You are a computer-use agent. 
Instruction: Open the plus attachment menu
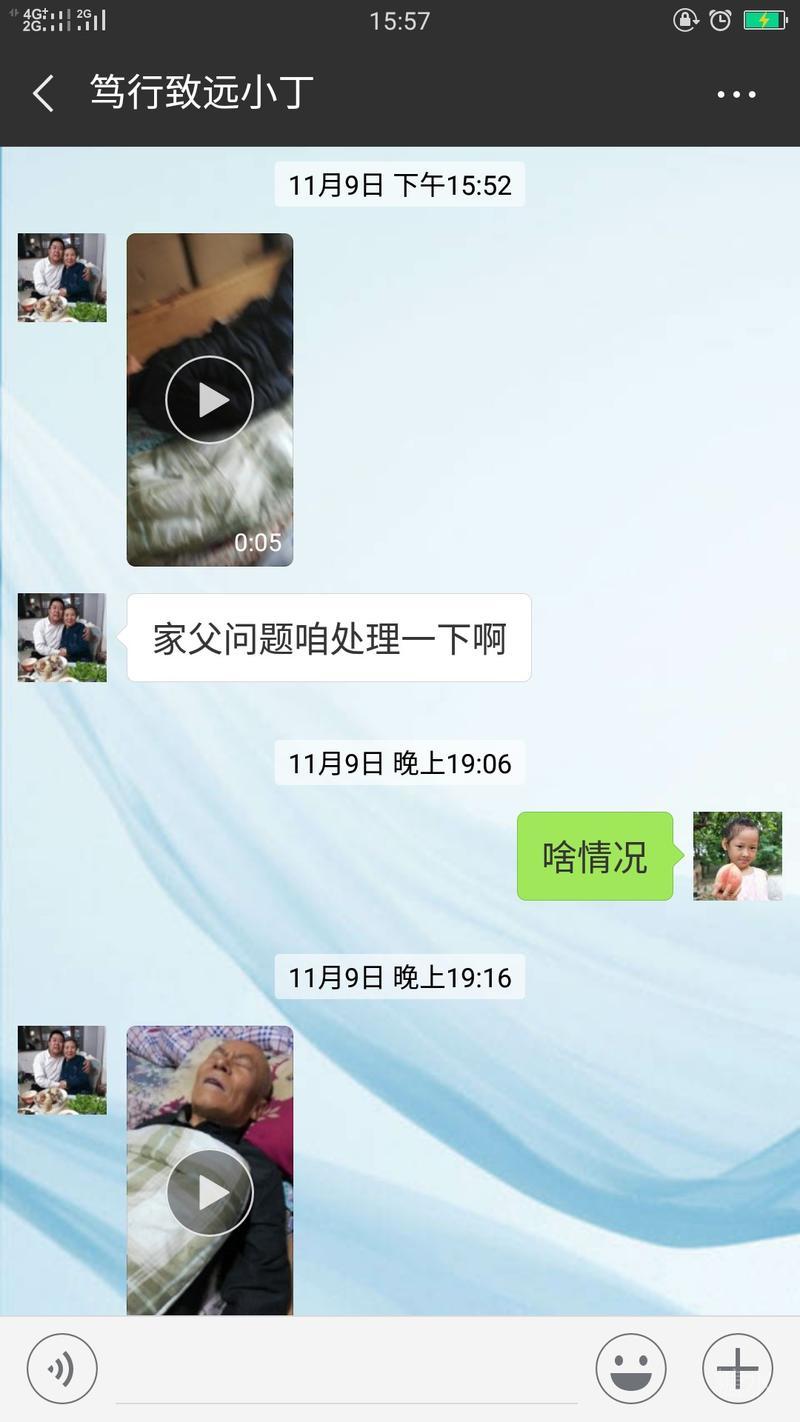737,1369
